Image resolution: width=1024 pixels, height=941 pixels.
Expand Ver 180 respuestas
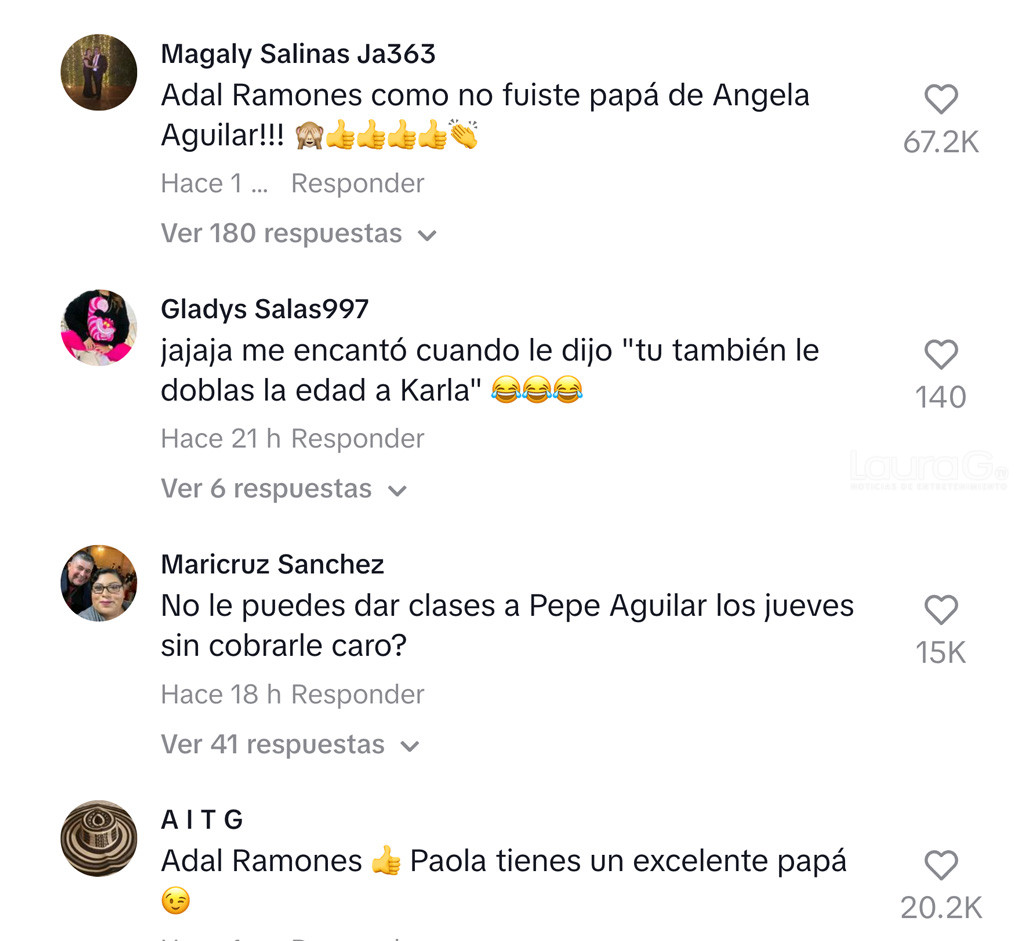click(x=298, y=234)
